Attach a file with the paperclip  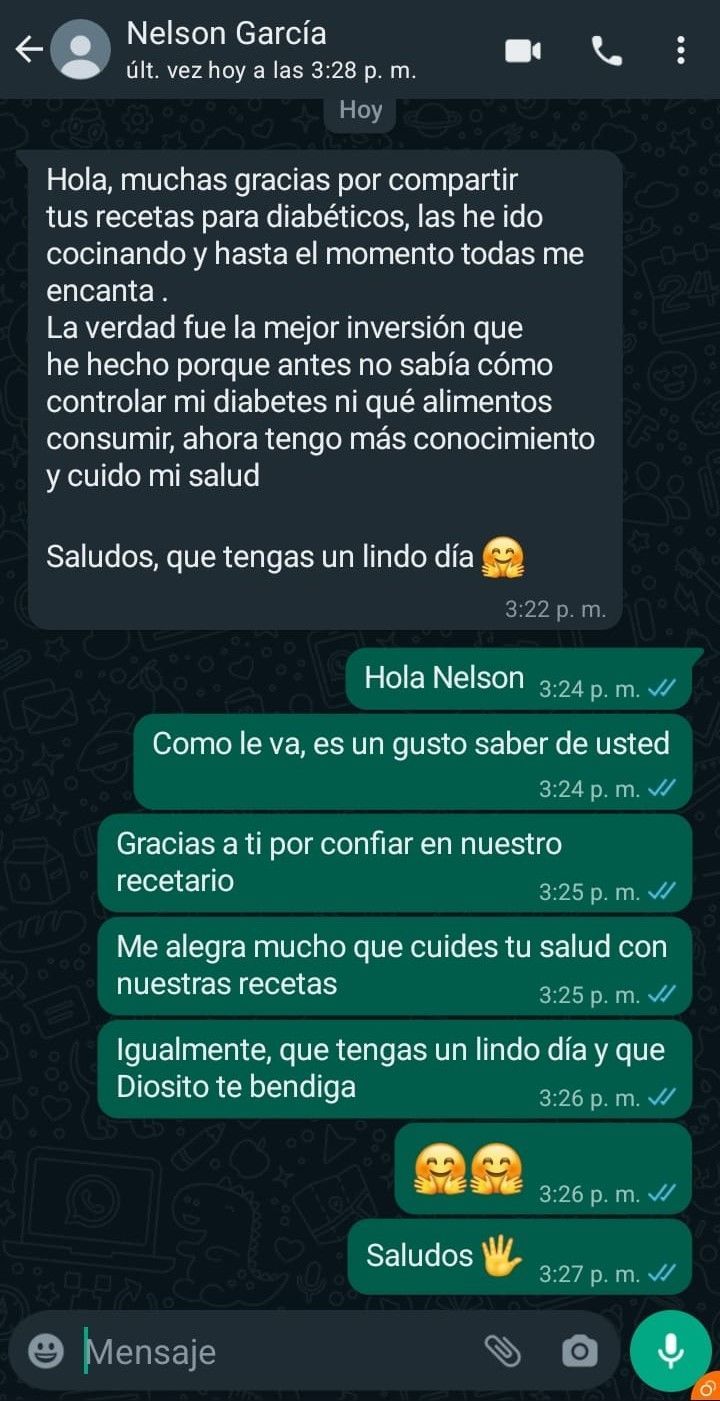pyautogui.click(x=503, y=1351)
